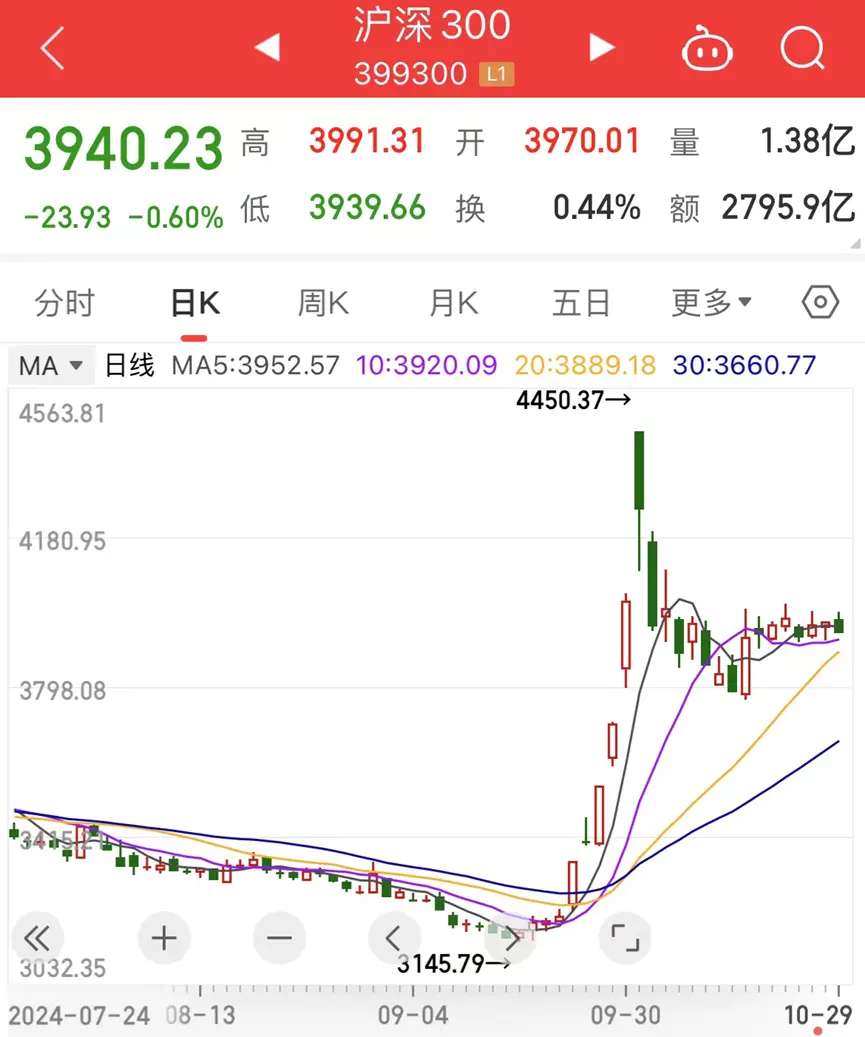Select the 日K chart tab

tap(194, 302)
